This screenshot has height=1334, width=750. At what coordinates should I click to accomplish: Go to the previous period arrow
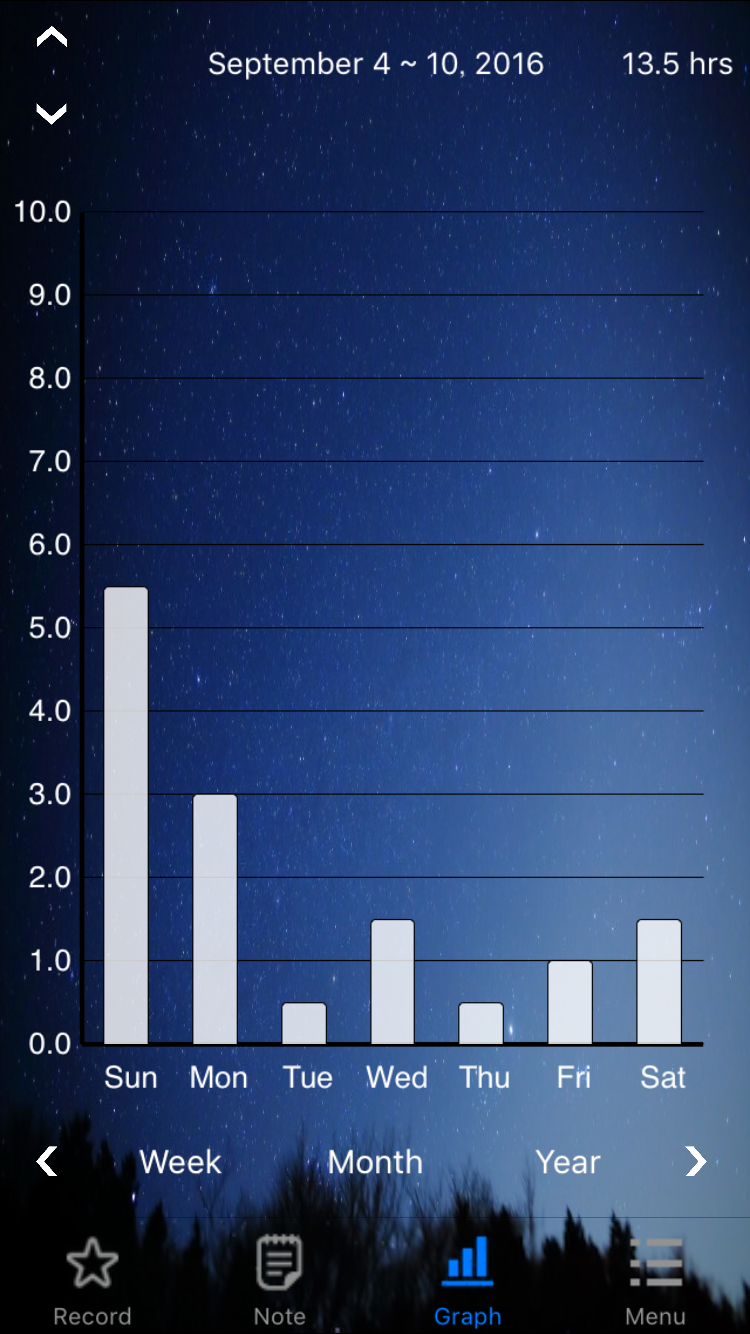(47, 1161)
